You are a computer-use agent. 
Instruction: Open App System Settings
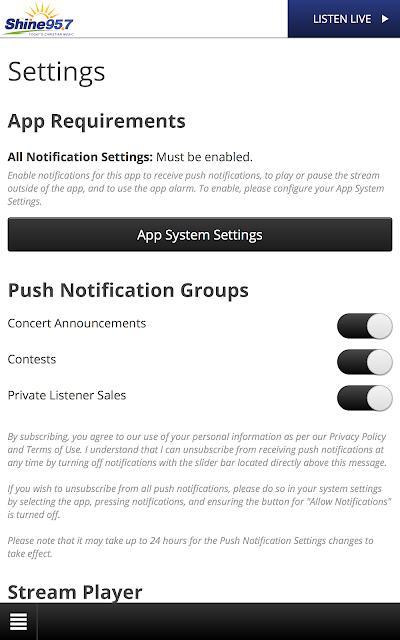pos(200,234)
